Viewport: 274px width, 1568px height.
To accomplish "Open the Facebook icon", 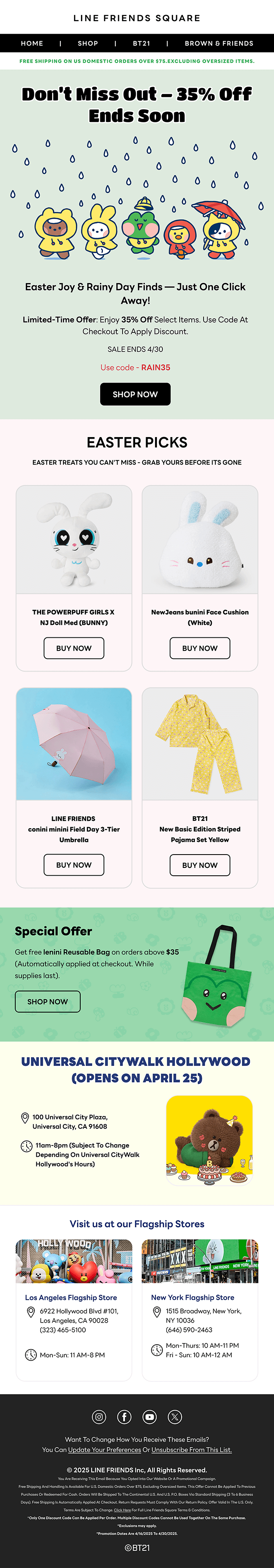I will (124, 1416).
